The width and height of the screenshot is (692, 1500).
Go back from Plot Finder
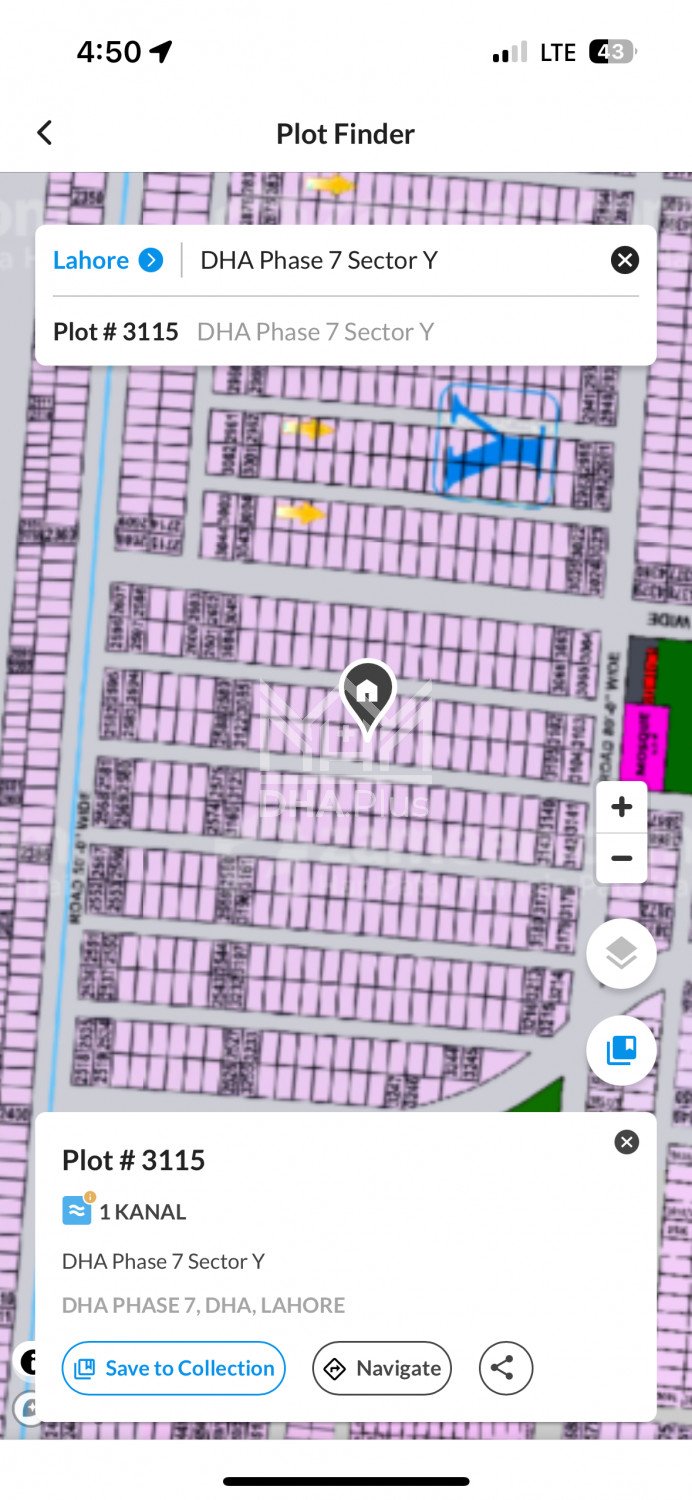[x=44, y=133]
